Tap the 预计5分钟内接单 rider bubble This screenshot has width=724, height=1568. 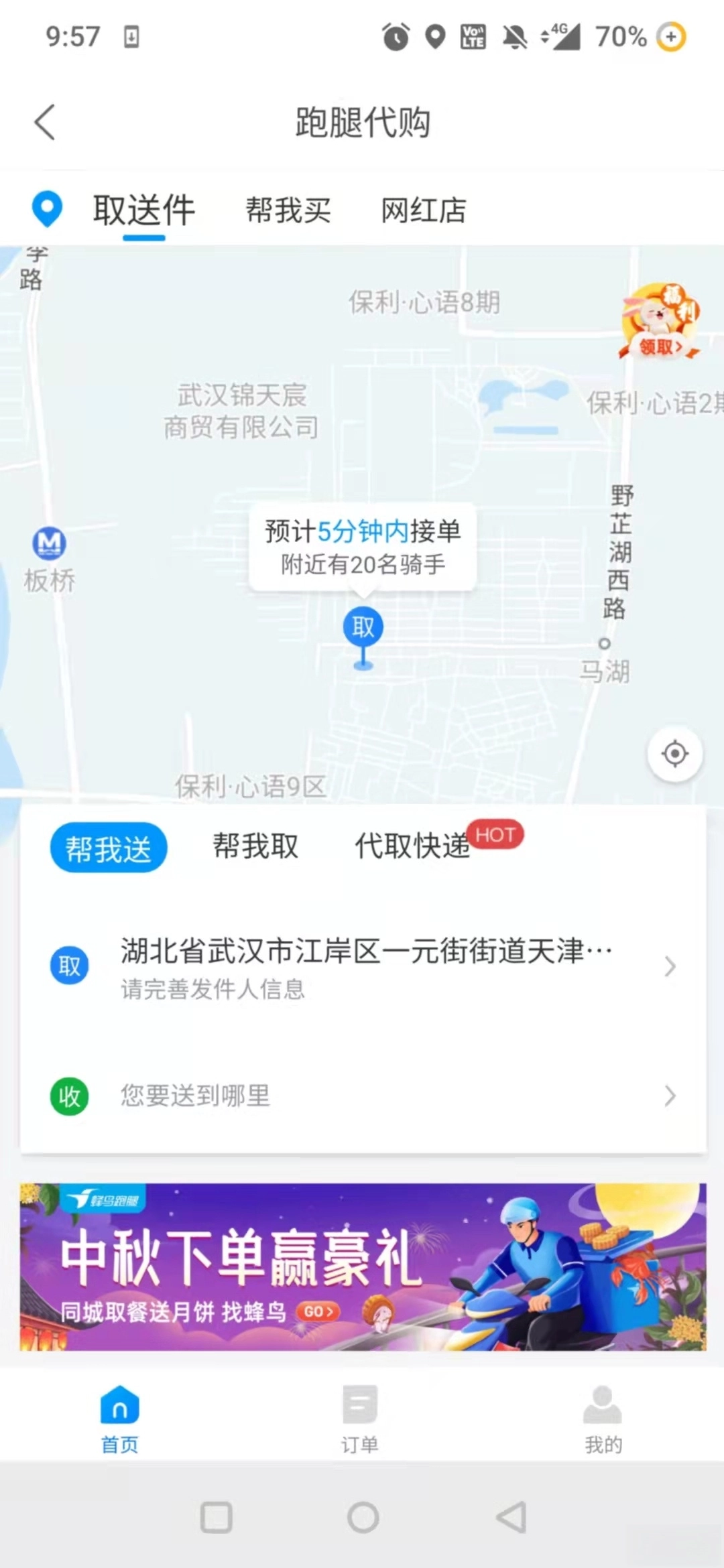pyautogui.click(x=362, y=546)
